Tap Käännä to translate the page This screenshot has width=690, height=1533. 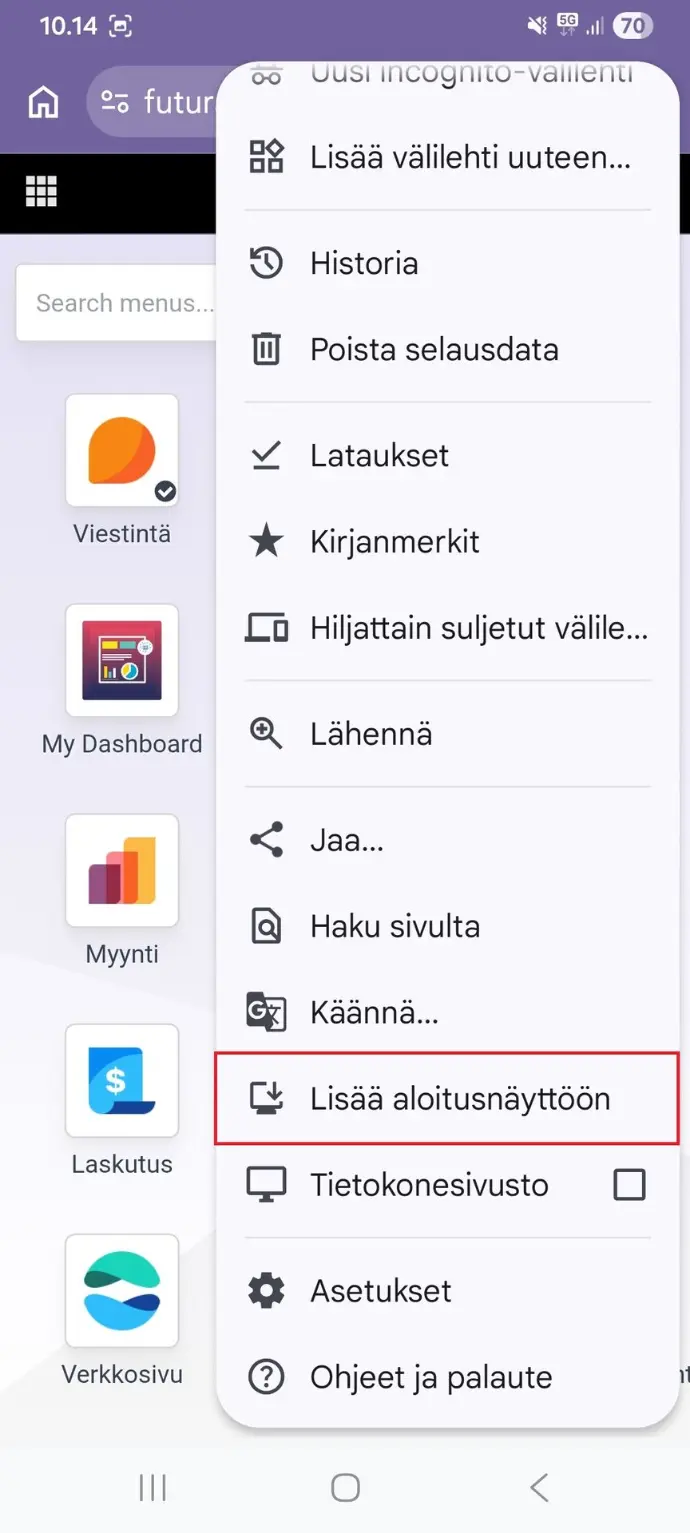(374, 1013)
